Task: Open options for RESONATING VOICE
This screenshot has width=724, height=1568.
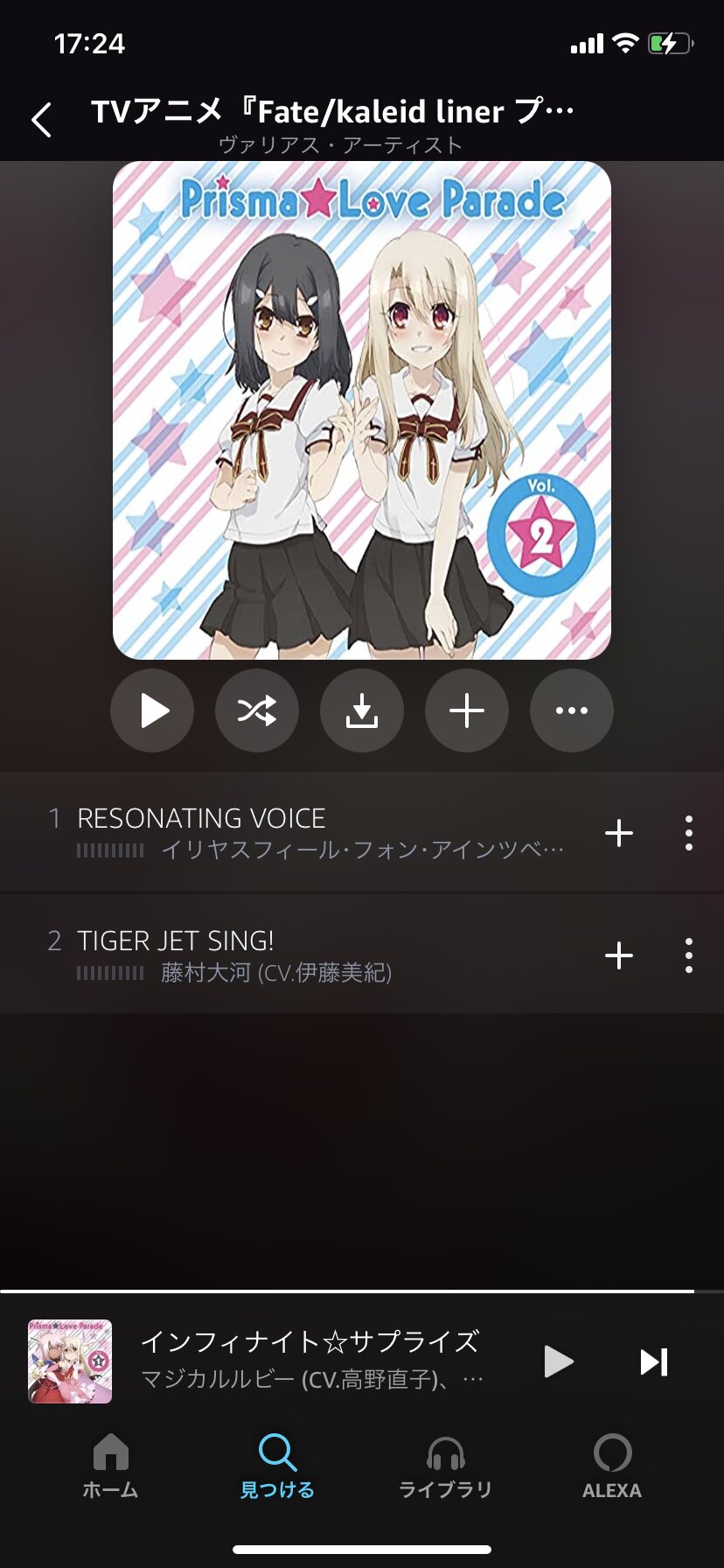Action: tap(689, 833)
